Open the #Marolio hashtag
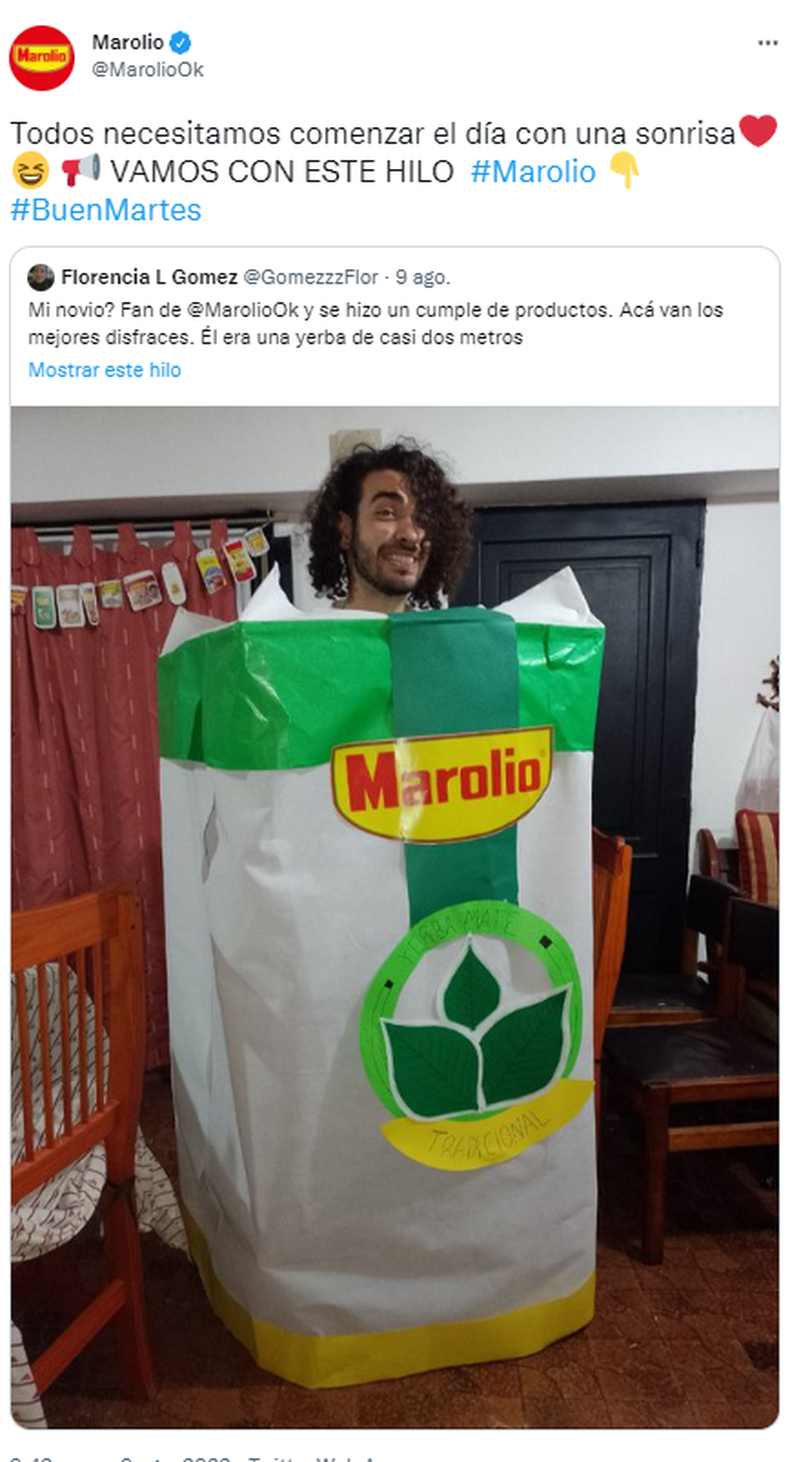Image resolution: width=790 pixels, height=1462 pixels. click(531, 171)
